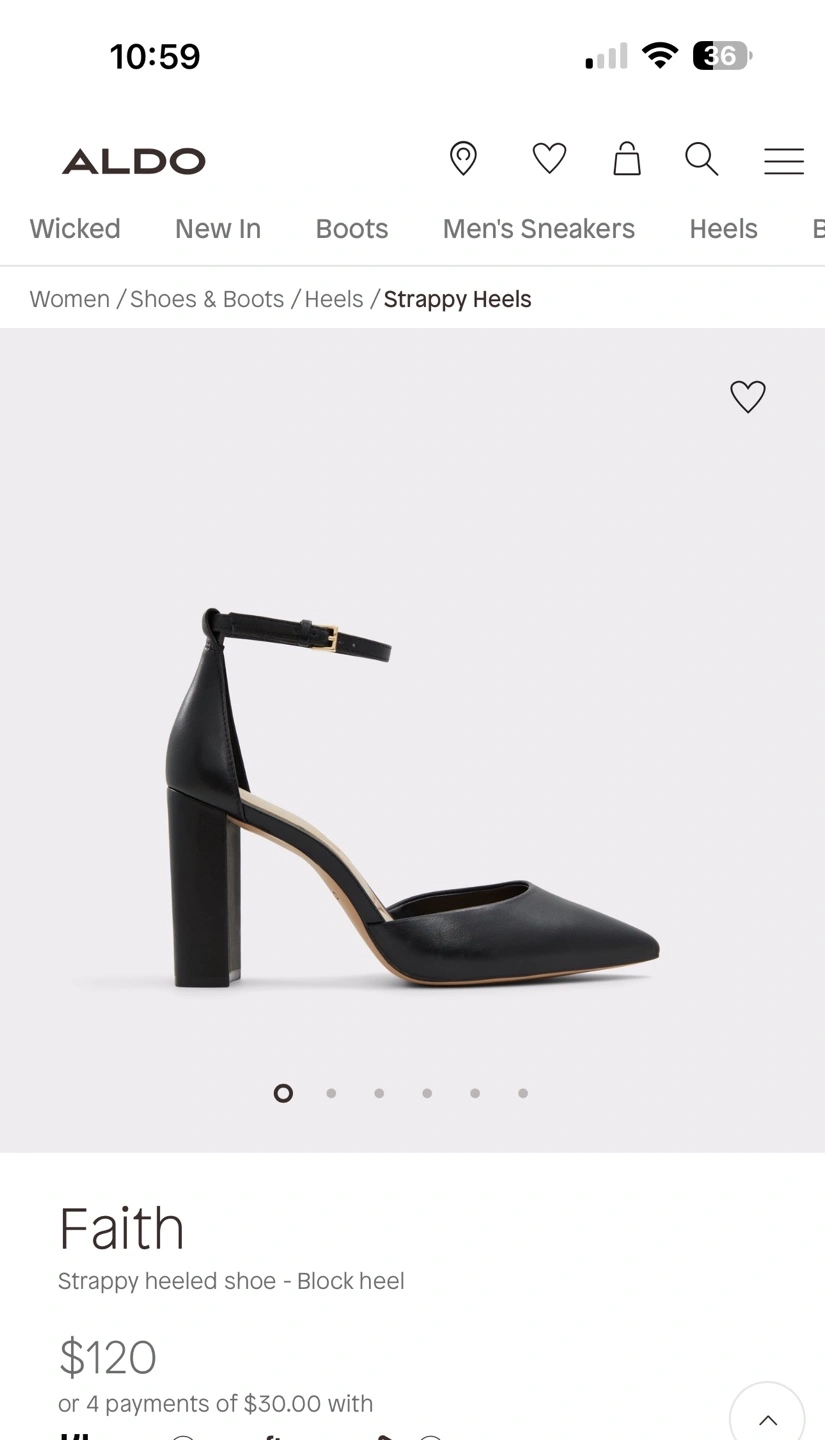The image size is (825, 1440).
Task: Open the shopping bag
Action: (x=627, y=159)
